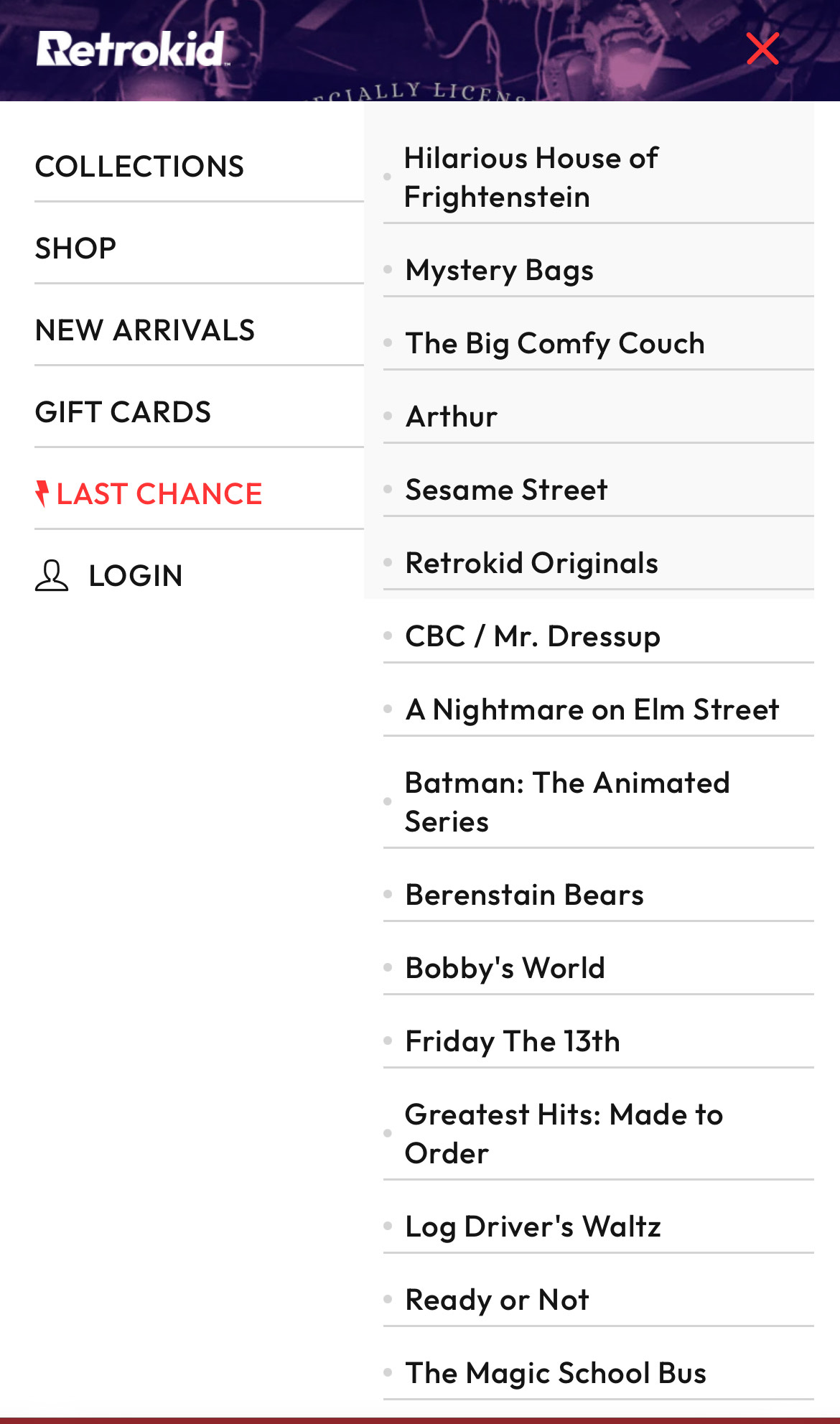Open the Login page
Viewport: 840px width, 1424px height.
coord(135,576)
